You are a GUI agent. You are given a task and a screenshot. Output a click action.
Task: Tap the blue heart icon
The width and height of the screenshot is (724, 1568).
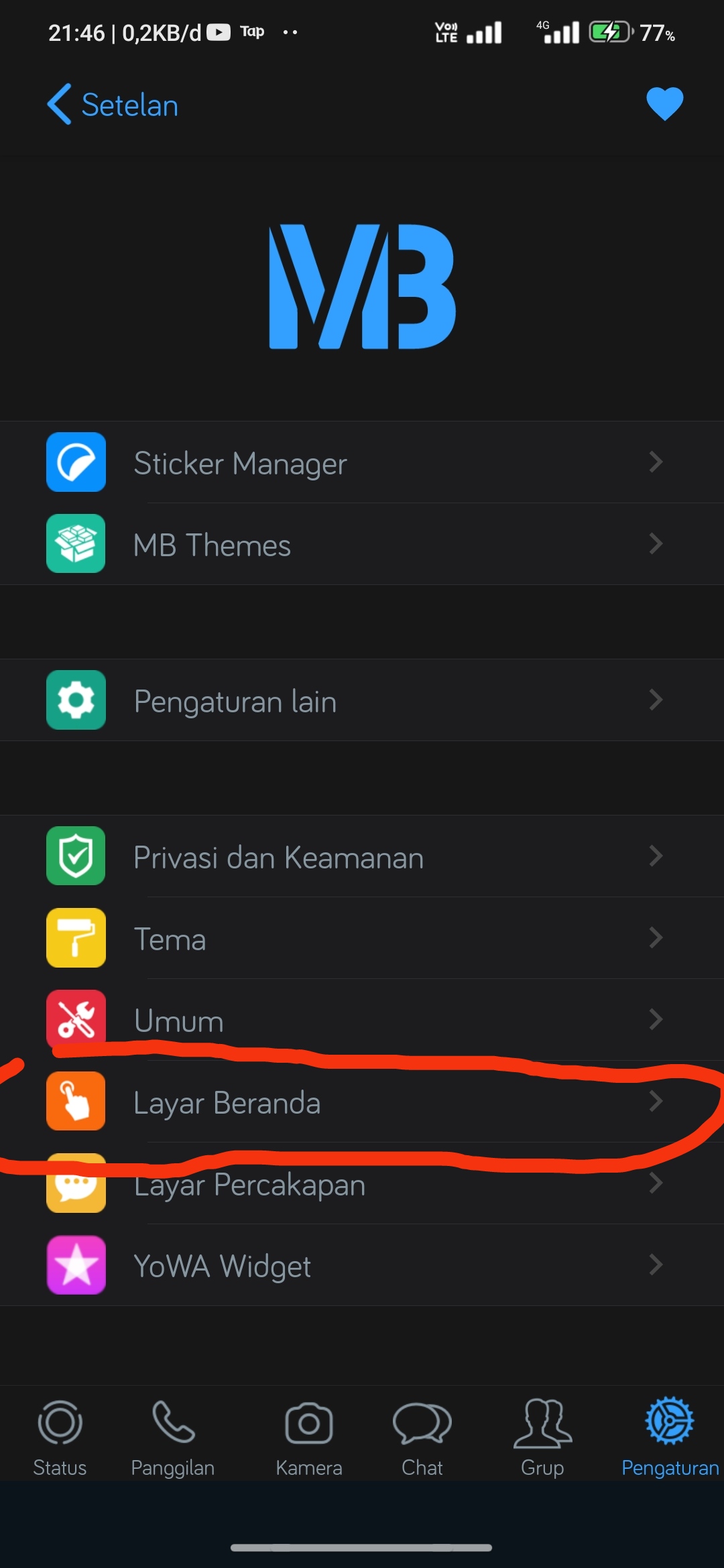coord(664,104)
